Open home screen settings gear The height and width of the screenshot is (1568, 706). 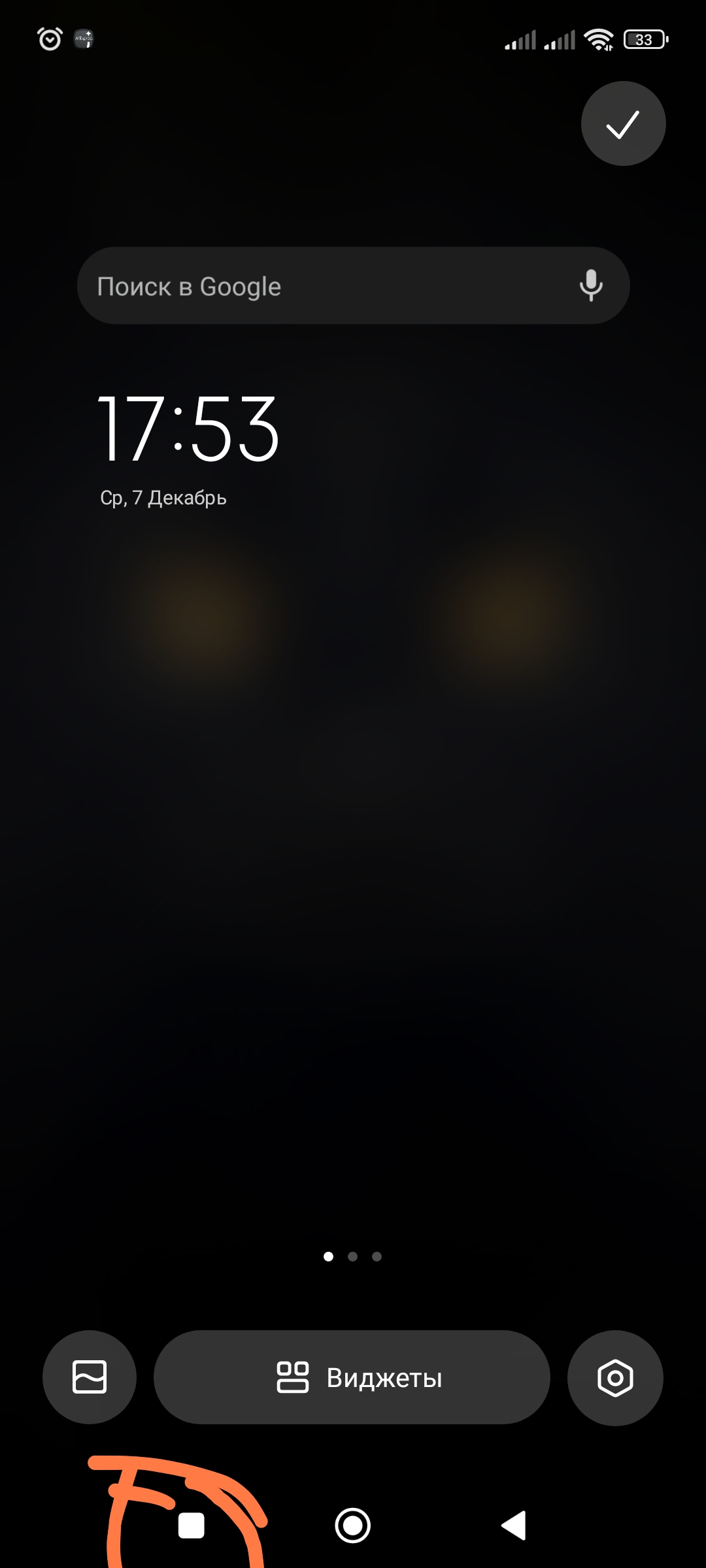pos(615,1377)
